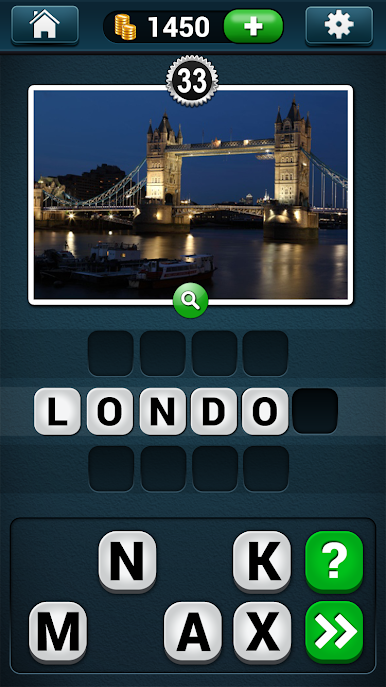The width and height of the screenshot is (386, 687).
Task: Zoom the picture with the magnifier icon
Action: [191, 301]
